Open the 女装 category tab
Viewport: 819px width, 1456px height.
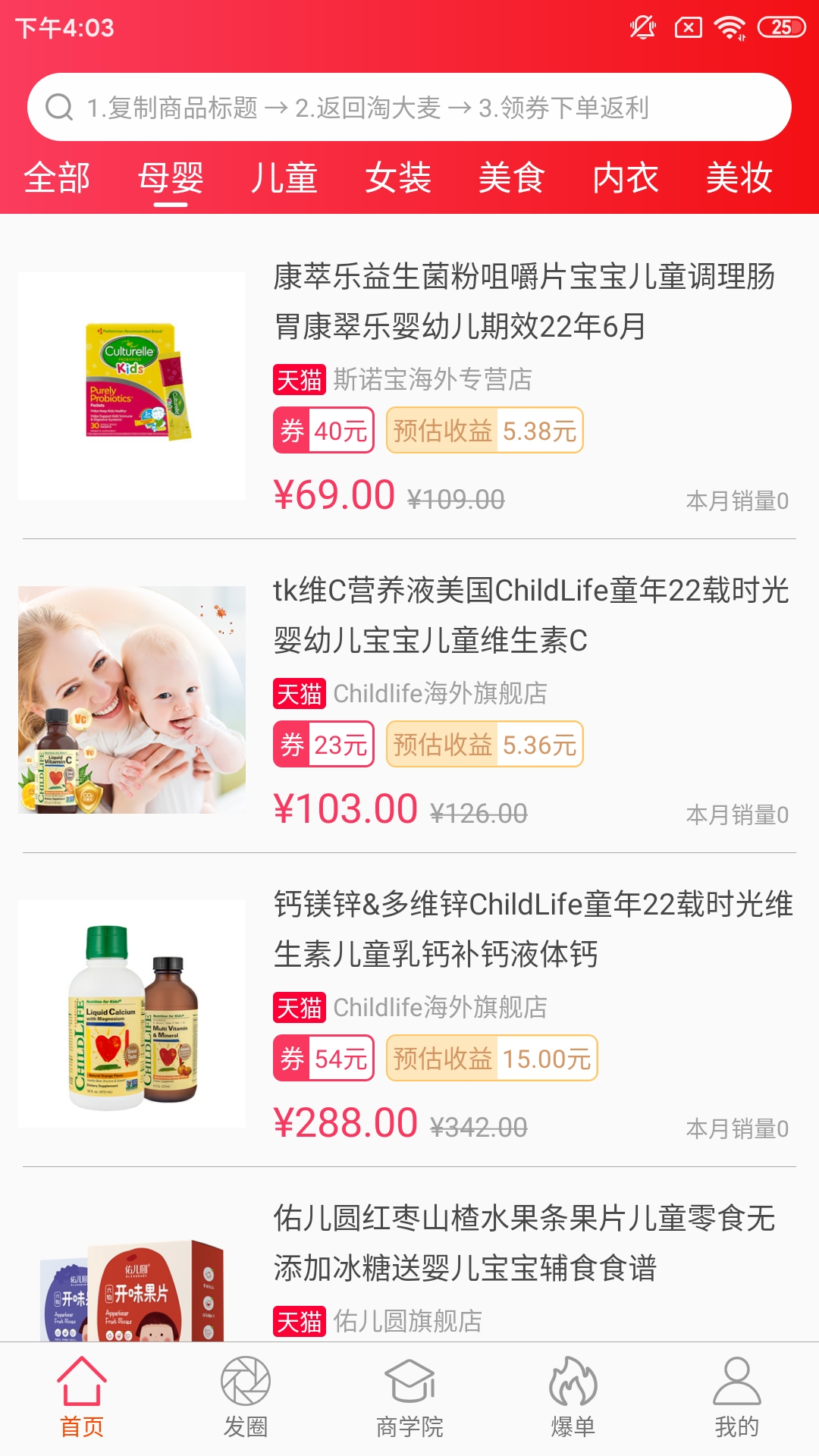click(398, 179)
